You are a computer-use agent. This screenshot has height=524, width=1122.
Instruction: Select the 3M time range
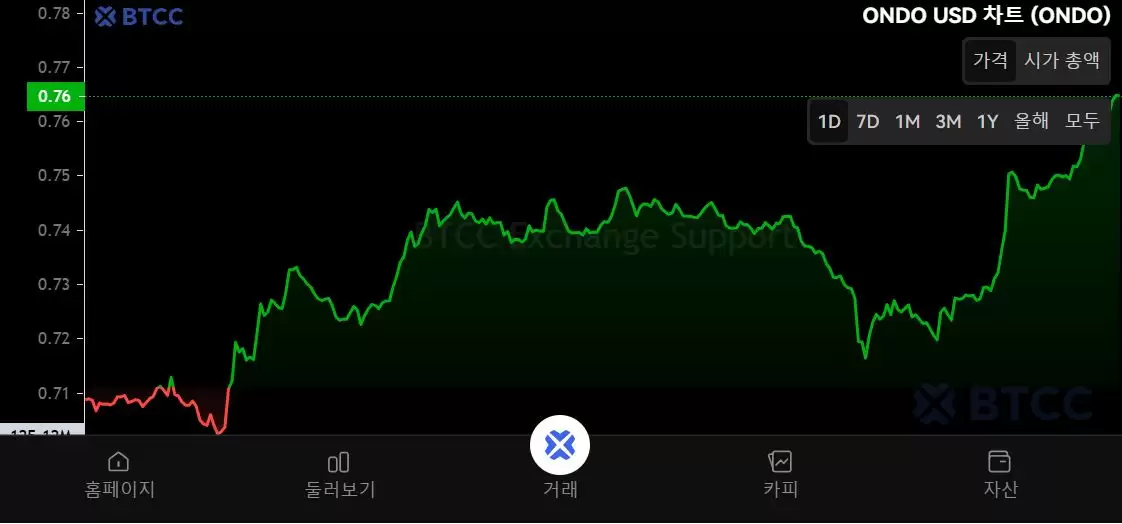pos(948,122)
